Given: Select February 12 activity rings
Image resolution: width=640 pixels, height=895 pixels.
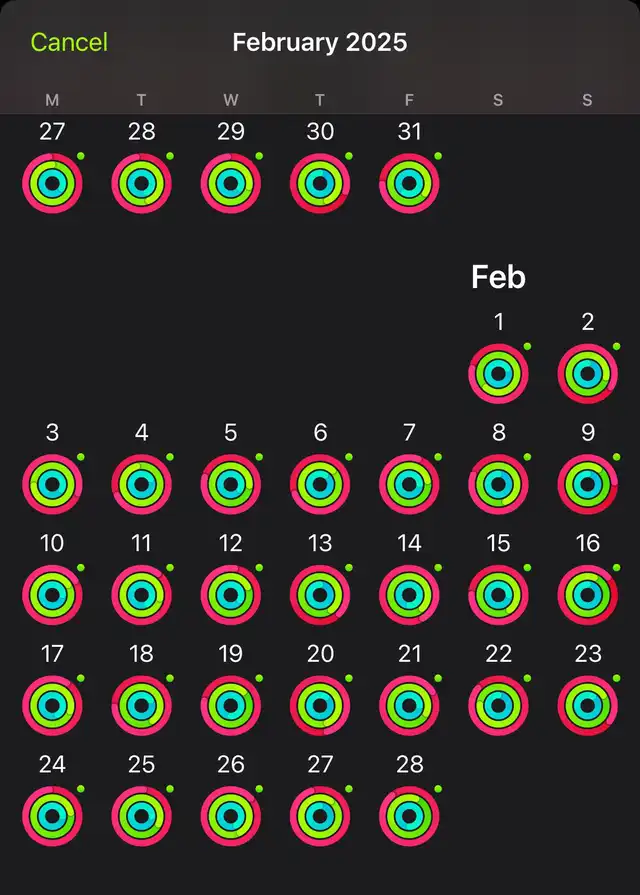Looking at the screenshot, I should click(231, 595).
